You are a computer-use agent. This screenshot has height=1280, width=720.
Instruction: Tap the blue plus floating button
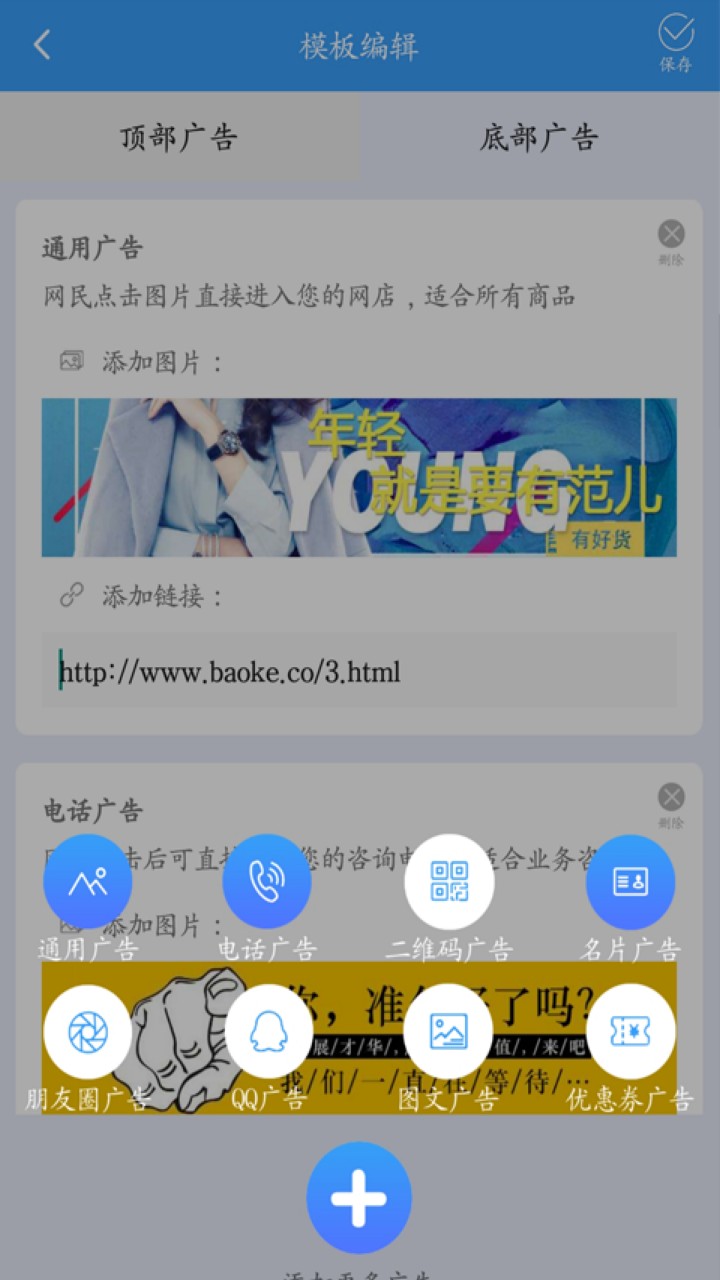point(359,1197)
